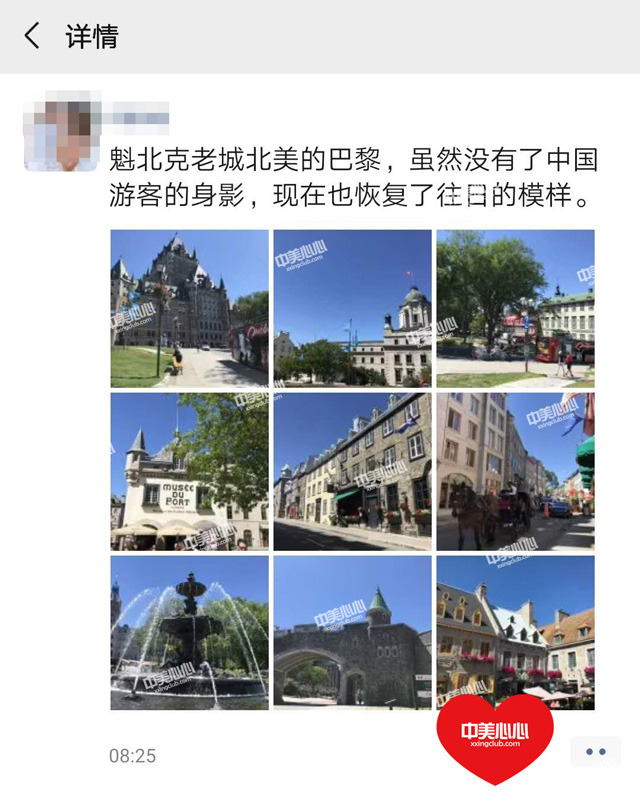The width and height of the screenshot is (640, 800).
Task: Go back from the 详情 page
Action: pyautogui.click(x=32, y=37)
